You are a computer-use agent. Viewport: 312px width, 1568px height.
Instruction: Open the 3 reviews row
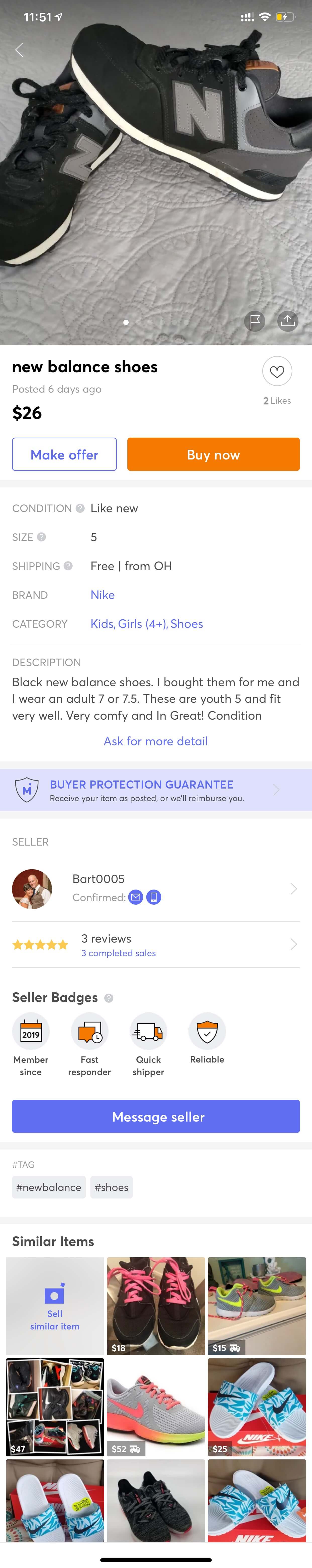tap(156, 944)
